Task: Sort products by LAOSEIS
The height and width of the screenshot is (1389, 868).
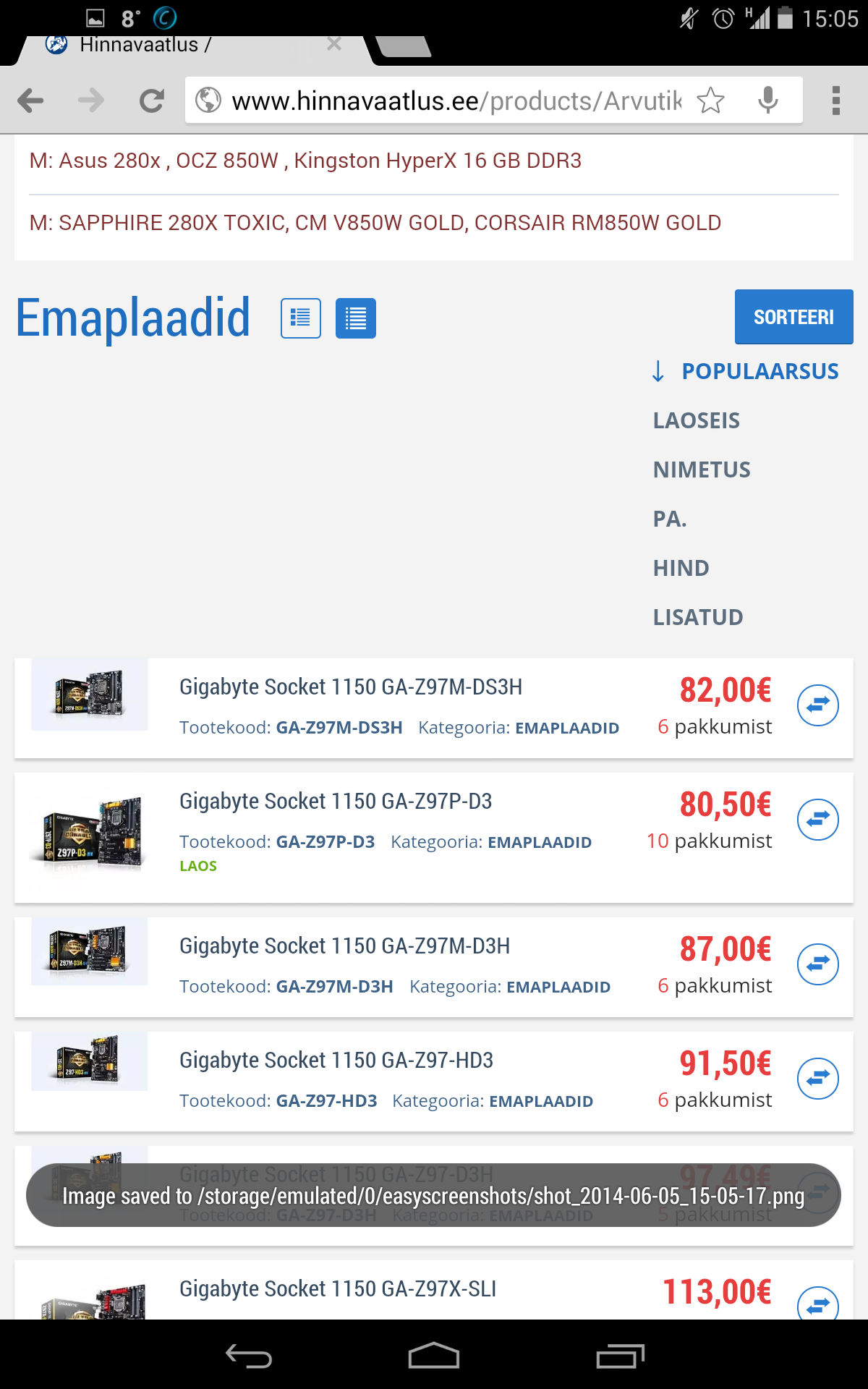Action: point(696,420)
